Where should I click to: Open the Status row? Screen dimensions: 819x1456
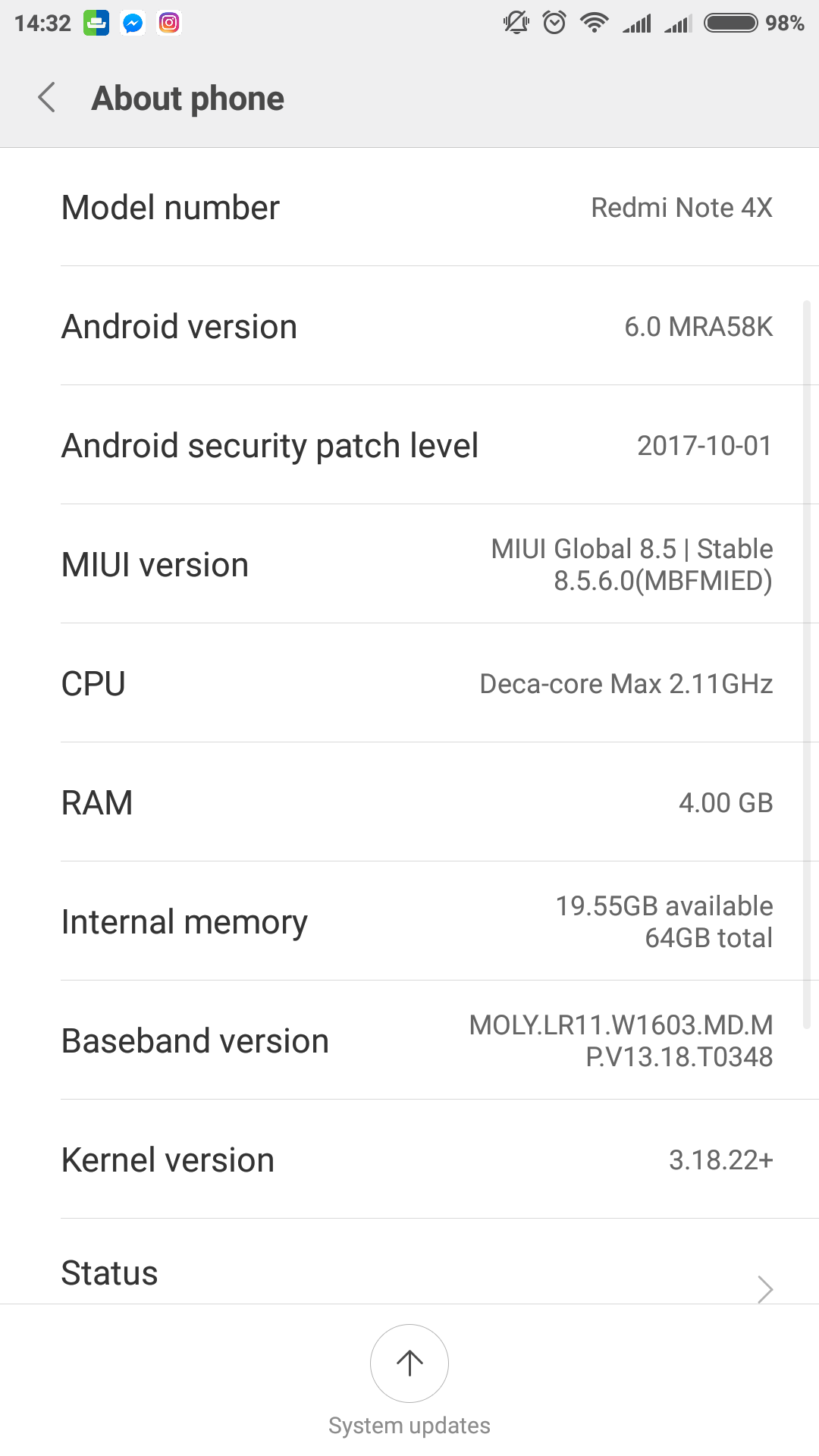(x=409, y=1272)
